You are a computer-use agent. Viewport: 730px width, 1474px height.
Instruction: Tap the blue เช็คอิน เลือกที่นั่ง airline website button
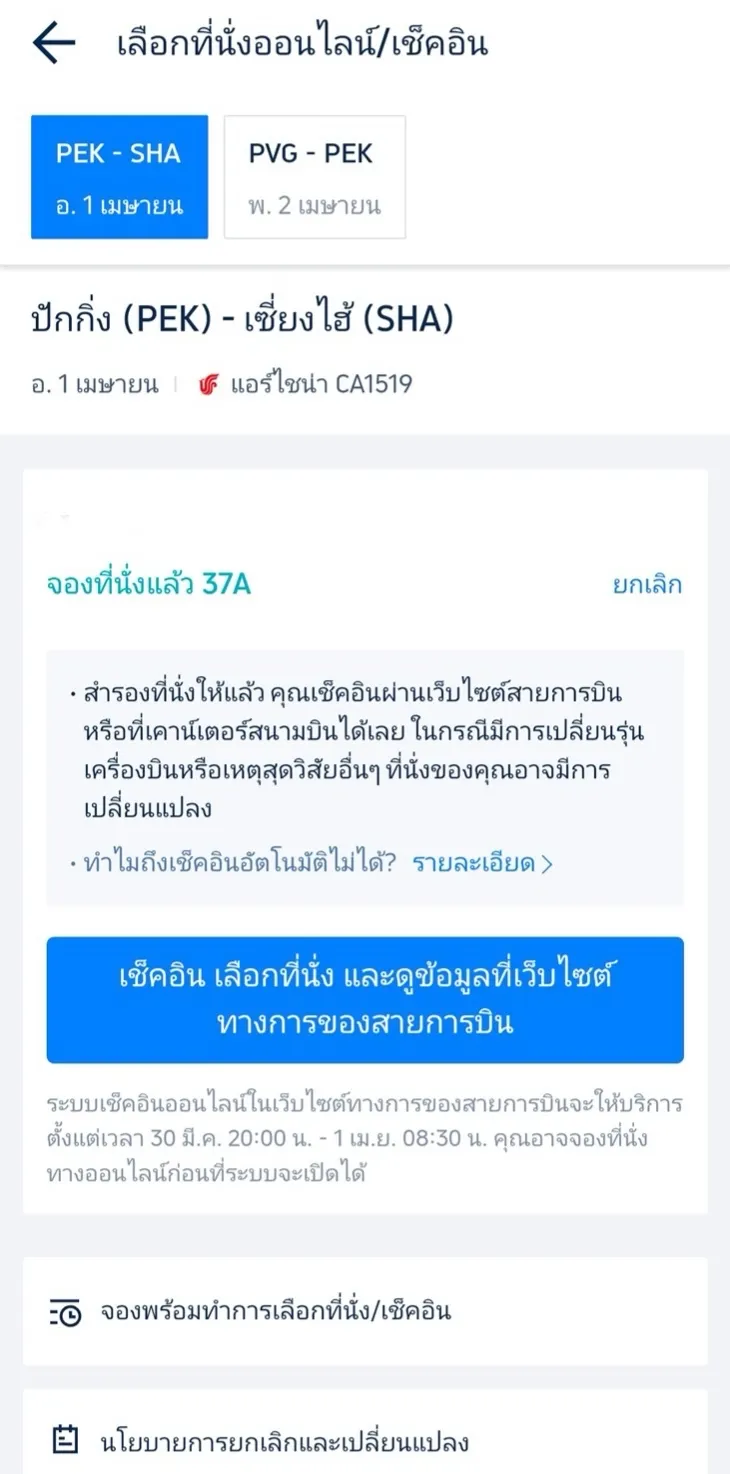[x=365, y=999]
